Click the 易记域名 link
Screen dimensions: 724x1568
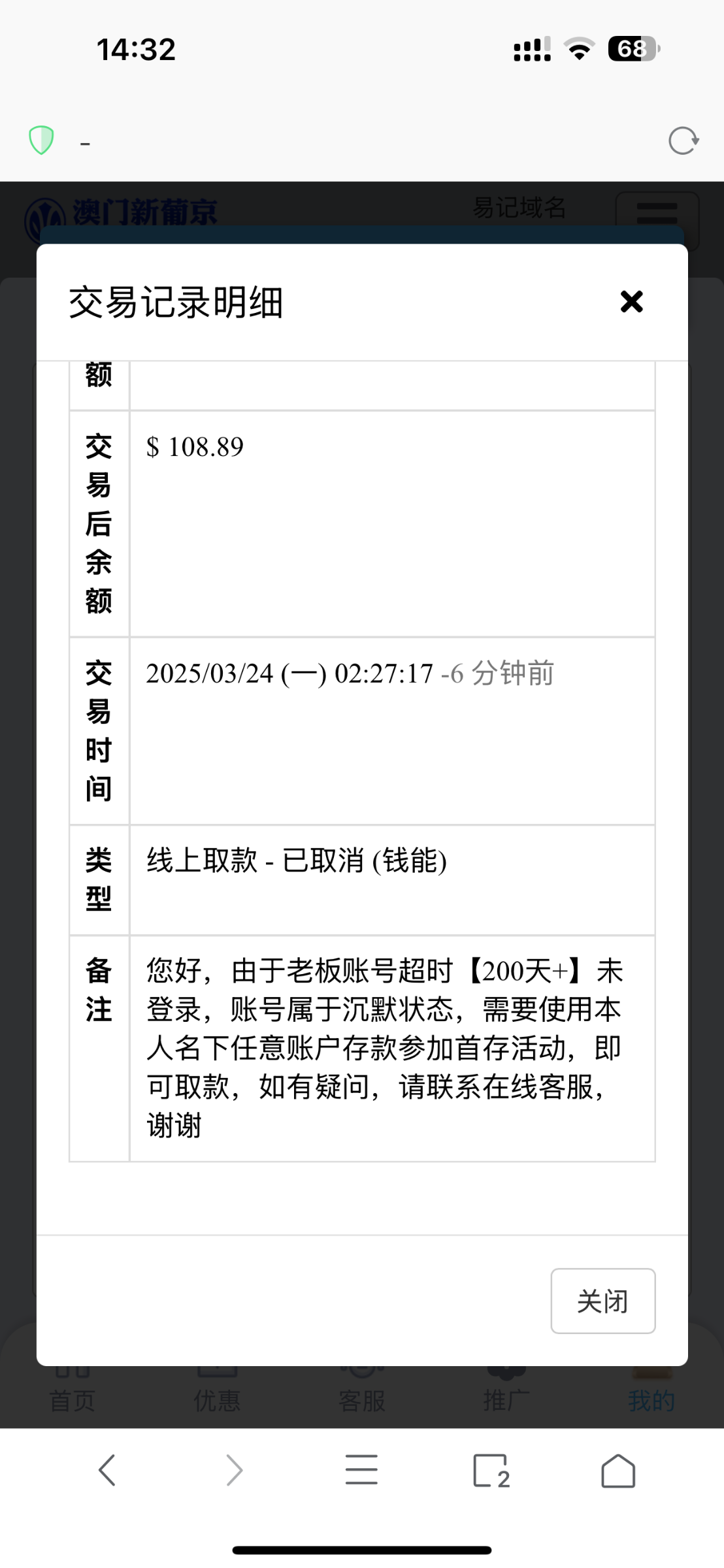(518, 208)
